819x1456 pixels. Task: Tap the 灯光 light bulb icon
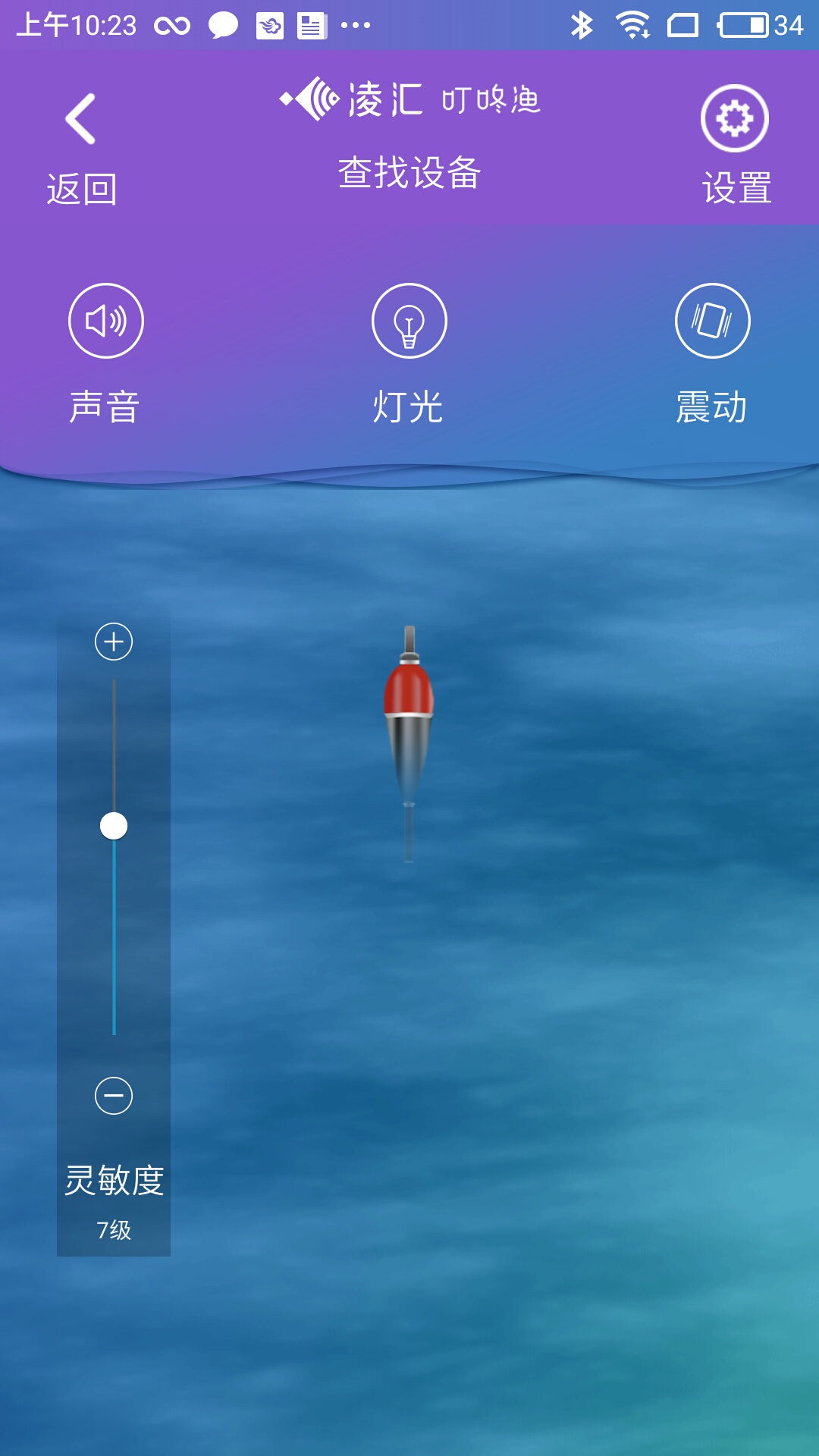click(409, 321)
